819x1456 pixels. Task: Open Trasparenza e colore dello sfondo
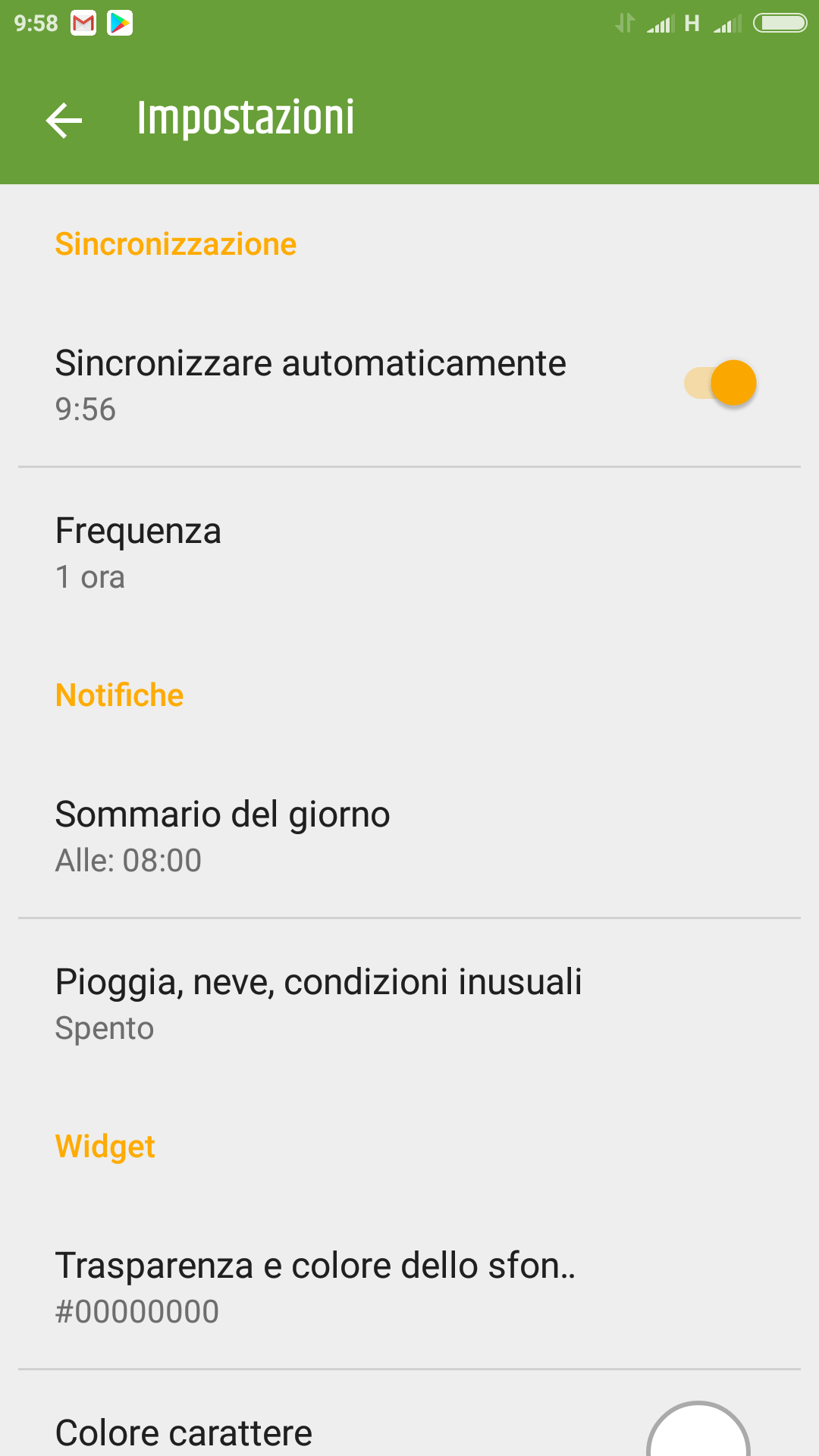409,1288
